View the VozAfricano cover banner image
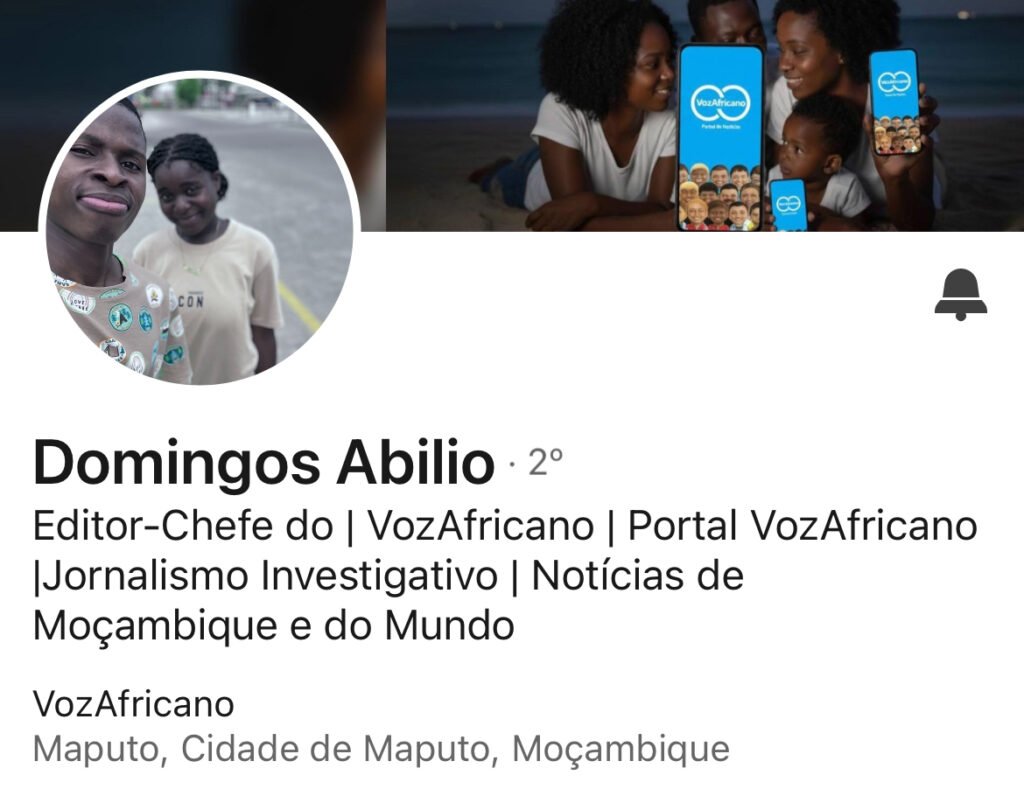Image resolution: width=1024 pixels, height=803 pixels. coord(700,115)
